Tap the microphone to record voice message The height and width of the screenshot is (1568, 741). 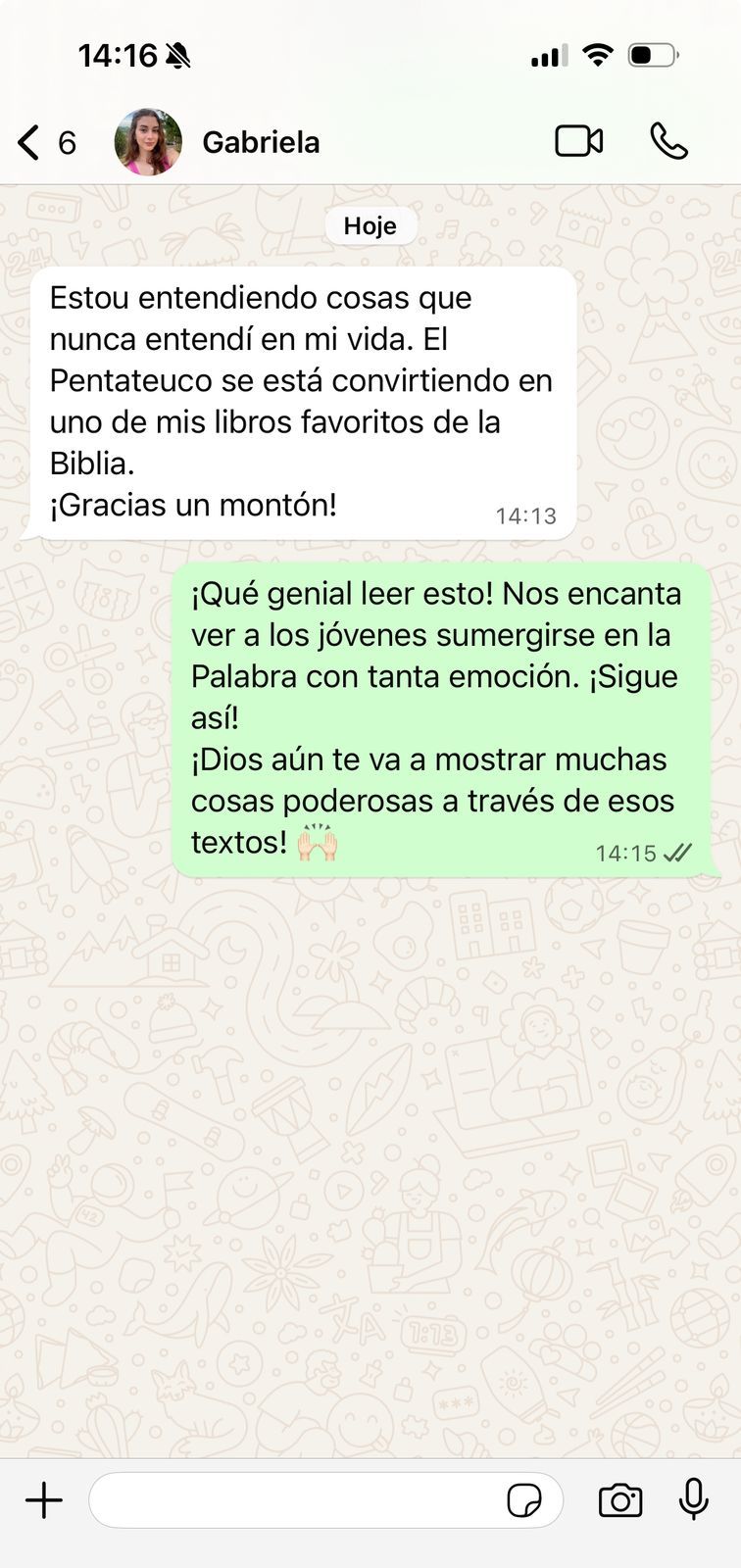click(x=694, y=1498)
